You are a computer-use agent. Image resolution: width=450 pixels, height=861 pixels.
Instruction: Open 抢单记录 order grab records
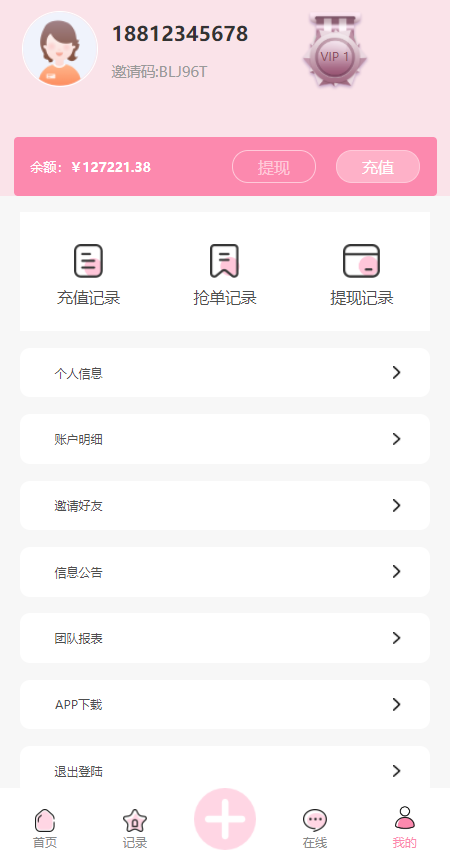(225, 275)
